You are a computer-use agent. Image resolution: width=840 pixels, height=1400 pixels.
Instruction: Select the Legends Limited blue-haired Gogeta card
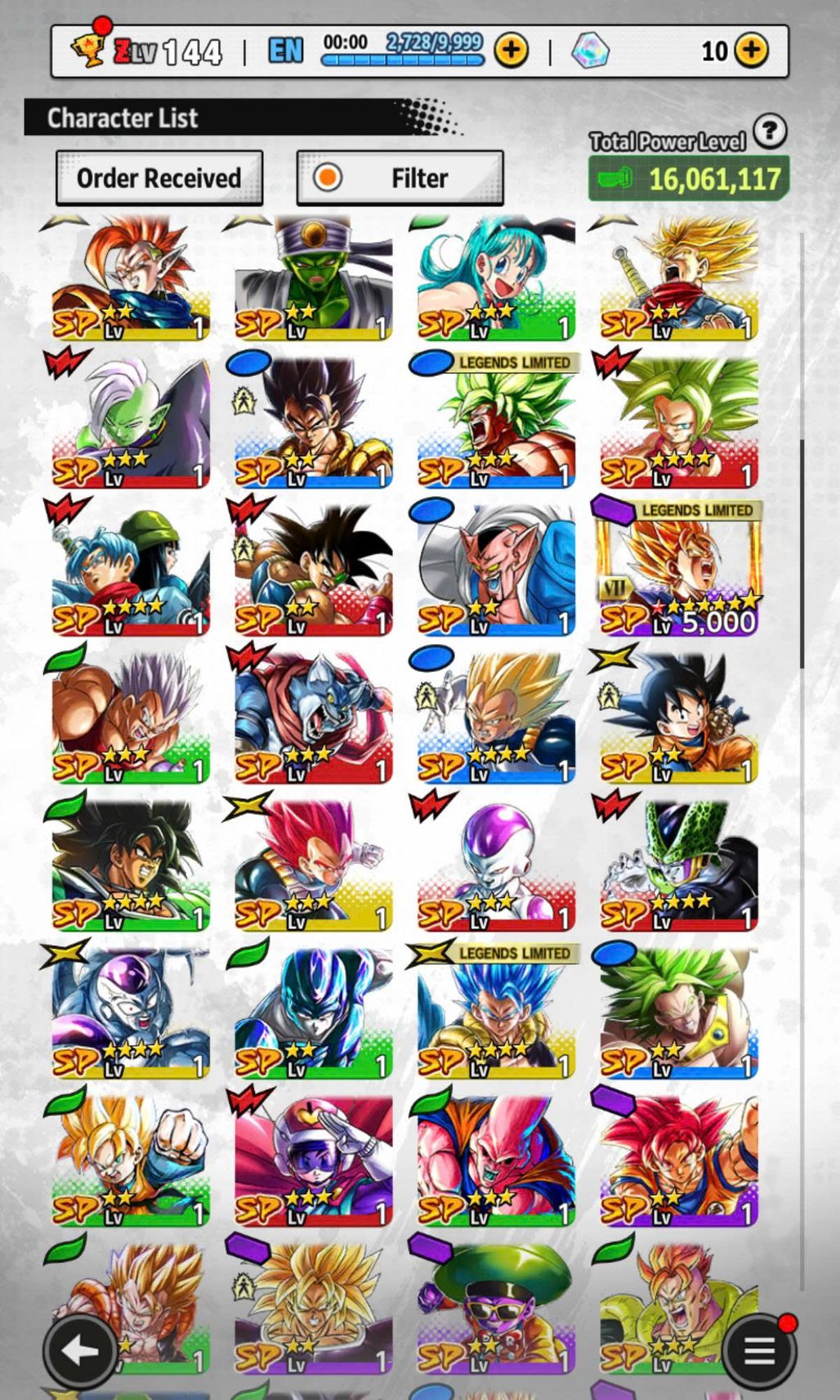click(x=496, y=1011)
